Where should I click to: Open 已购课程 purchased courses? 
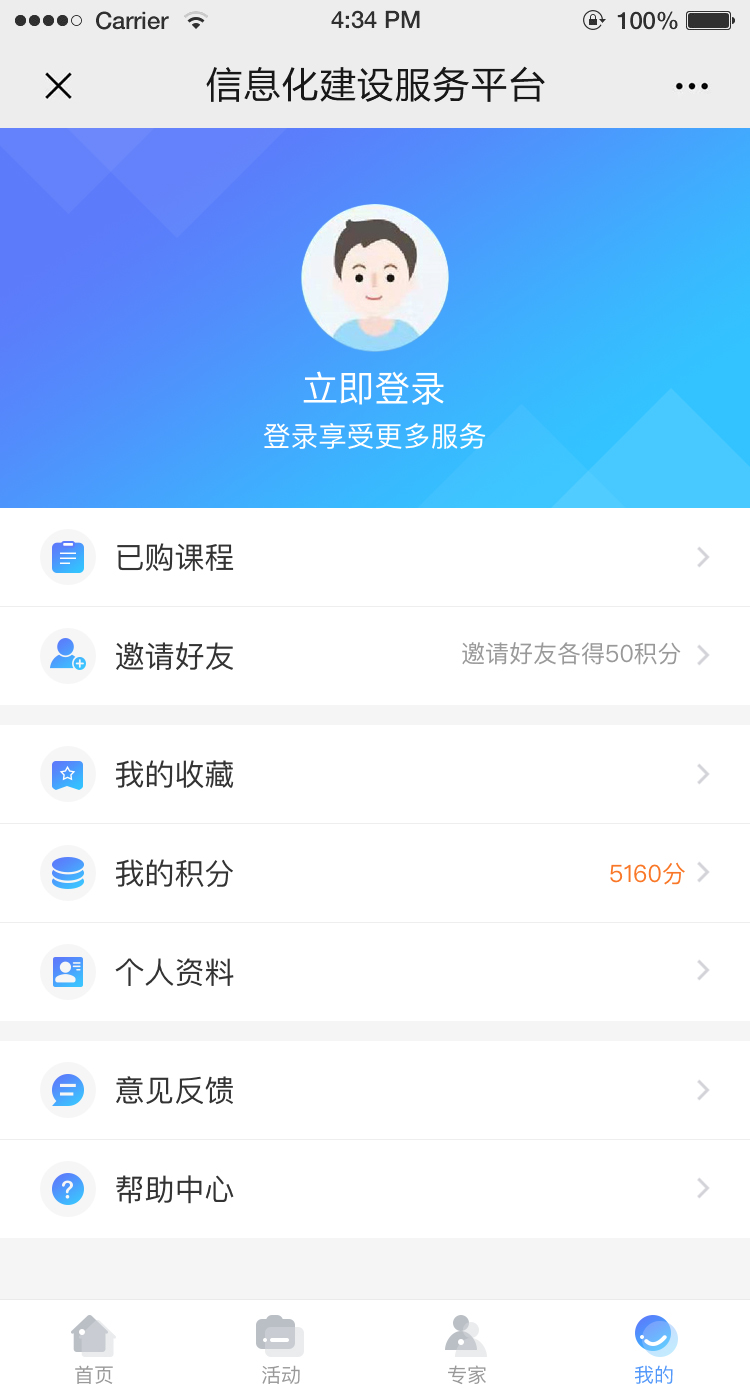pos(374,557)
